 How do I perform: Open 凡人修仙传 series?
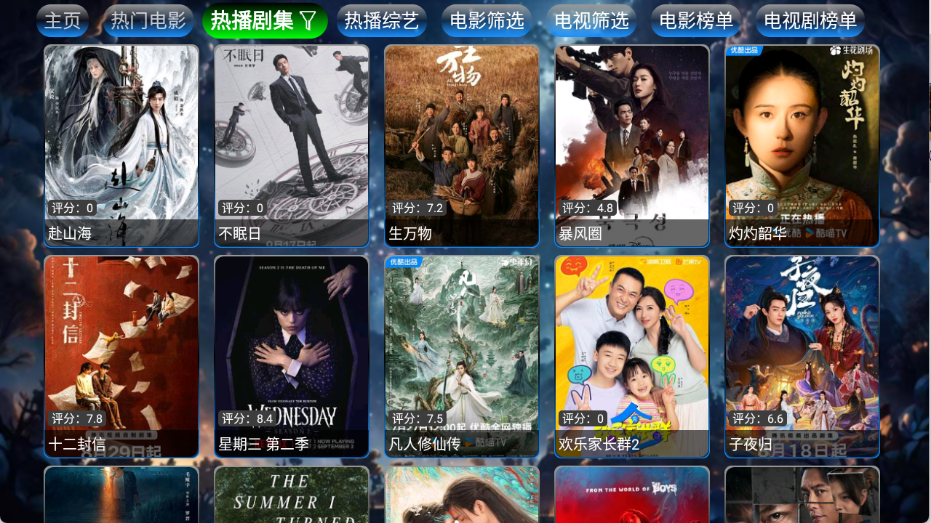point(461,355)
